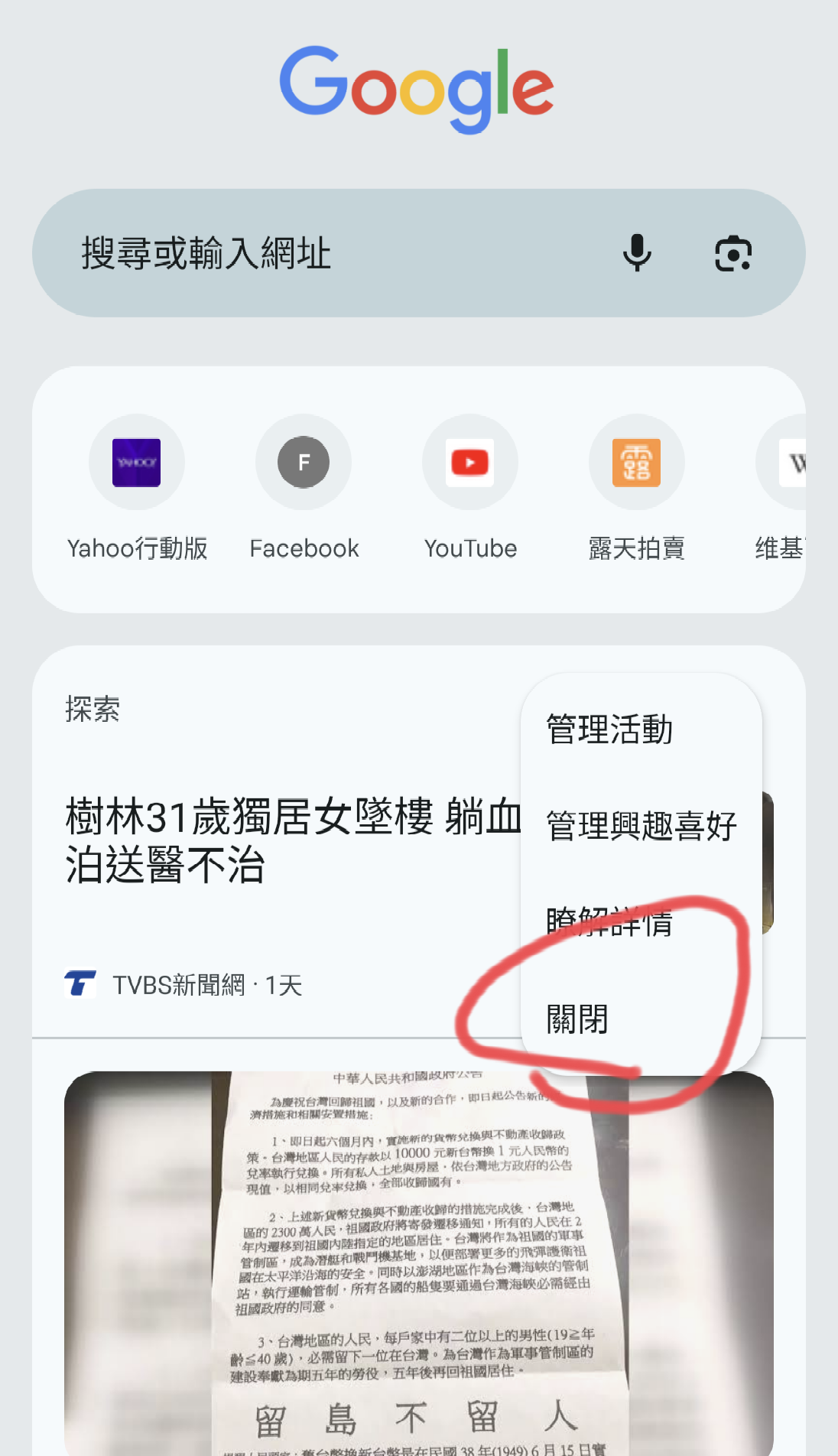
Task: Open Google Lens camera search
Action: 733,253
